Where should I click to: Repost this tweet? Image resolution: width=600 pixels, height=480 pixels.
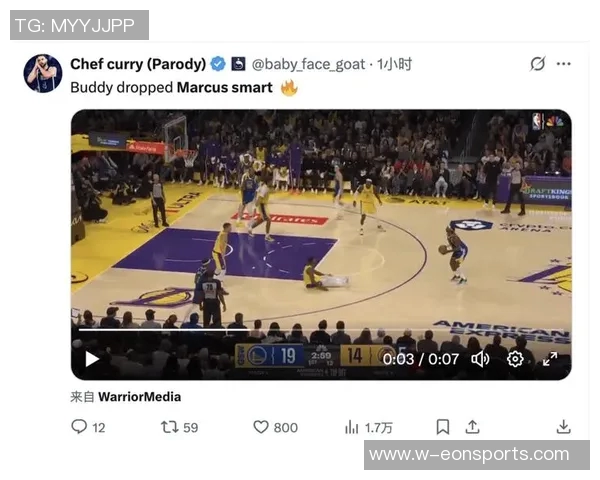point(169,427)
